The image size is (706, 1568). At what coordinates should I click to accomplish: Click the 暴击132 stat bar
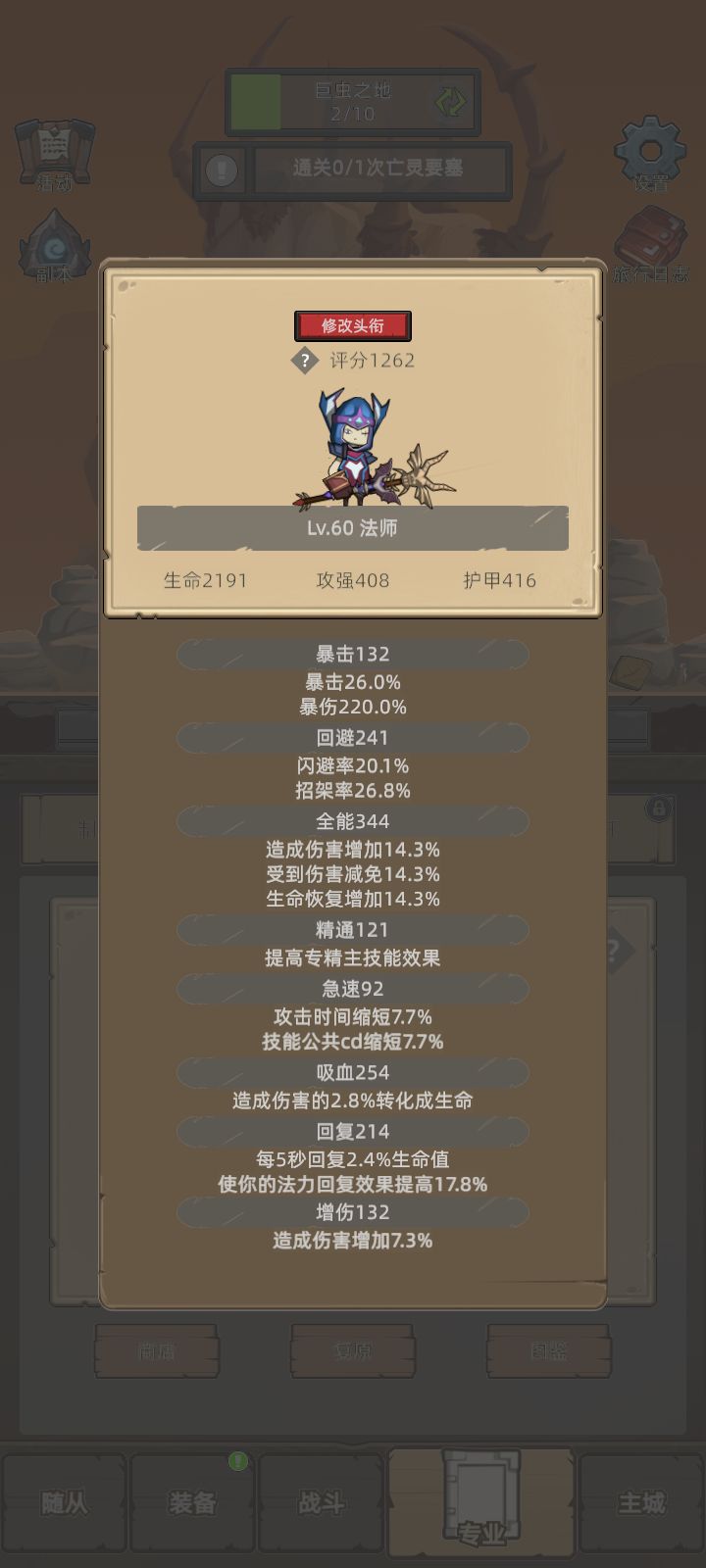(x=351, y=654)
